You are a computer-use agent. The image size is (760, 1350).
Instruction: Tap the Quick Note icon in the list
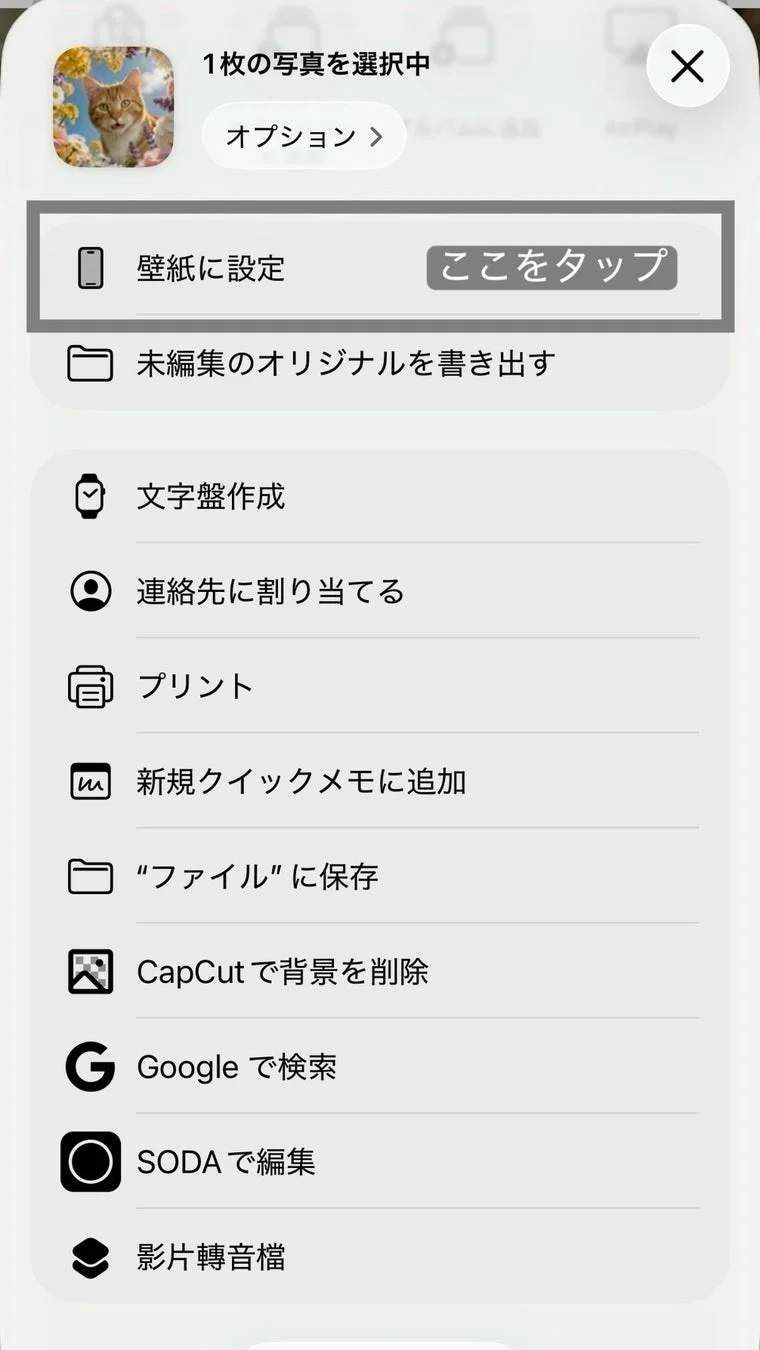[x=91, y=781]
